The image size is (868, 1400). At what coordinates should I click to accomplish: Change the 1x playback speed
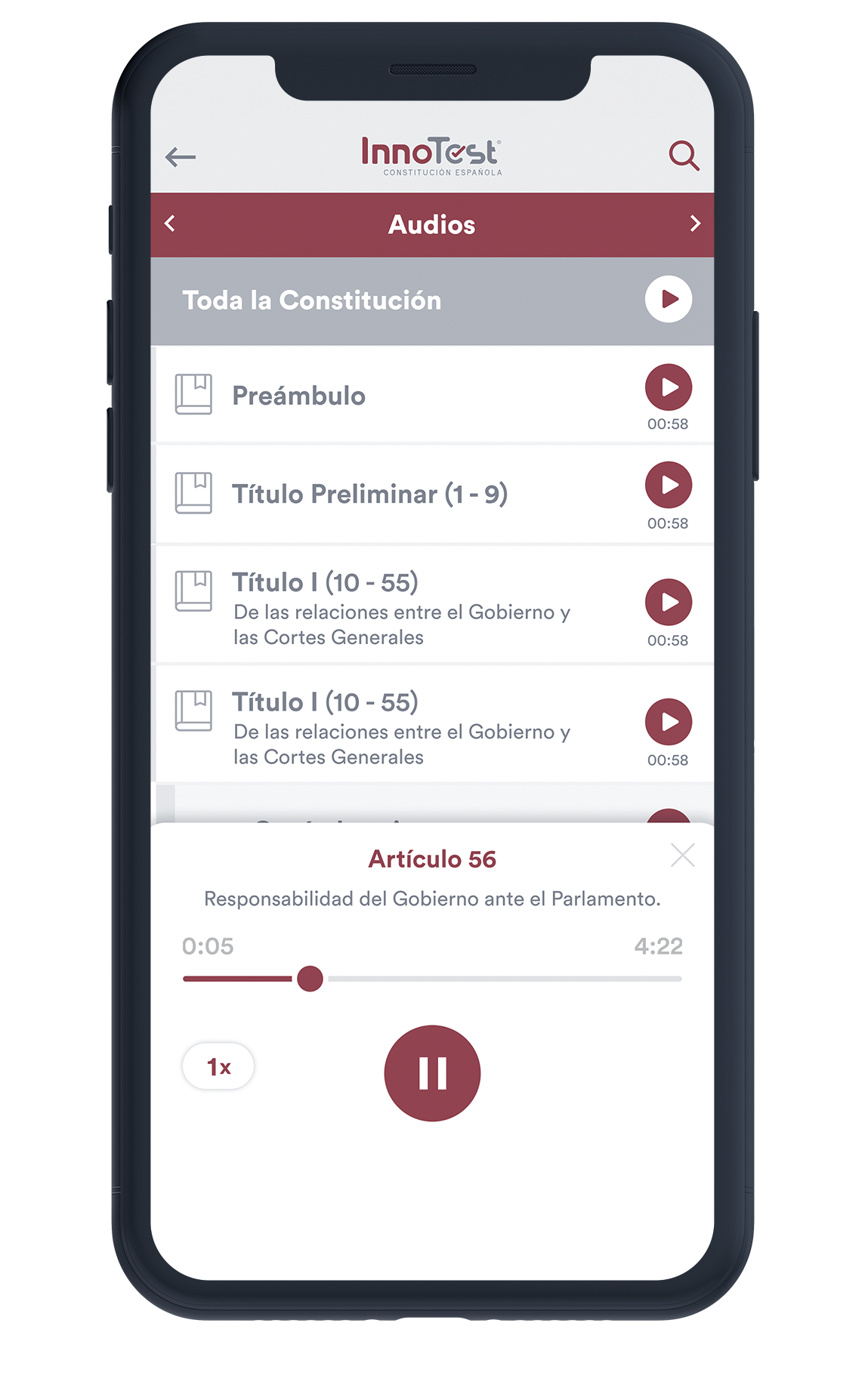coord(218,1066)
